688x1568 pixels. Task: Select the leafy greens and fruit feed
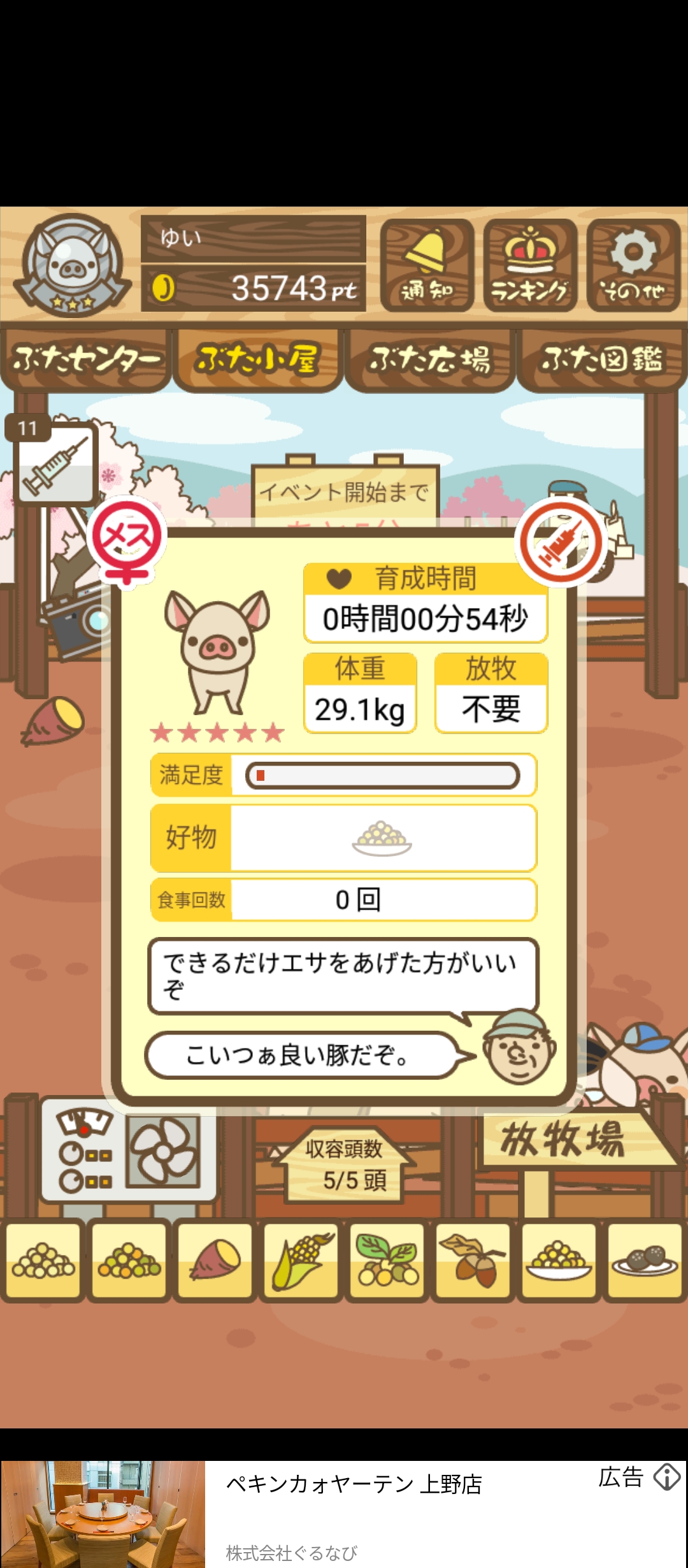click(387, 1259)
